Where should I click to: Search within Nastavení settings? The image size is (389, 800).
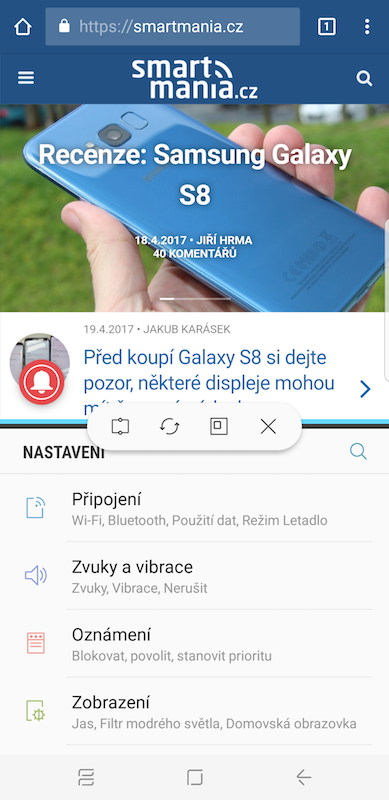coord(358,452)
